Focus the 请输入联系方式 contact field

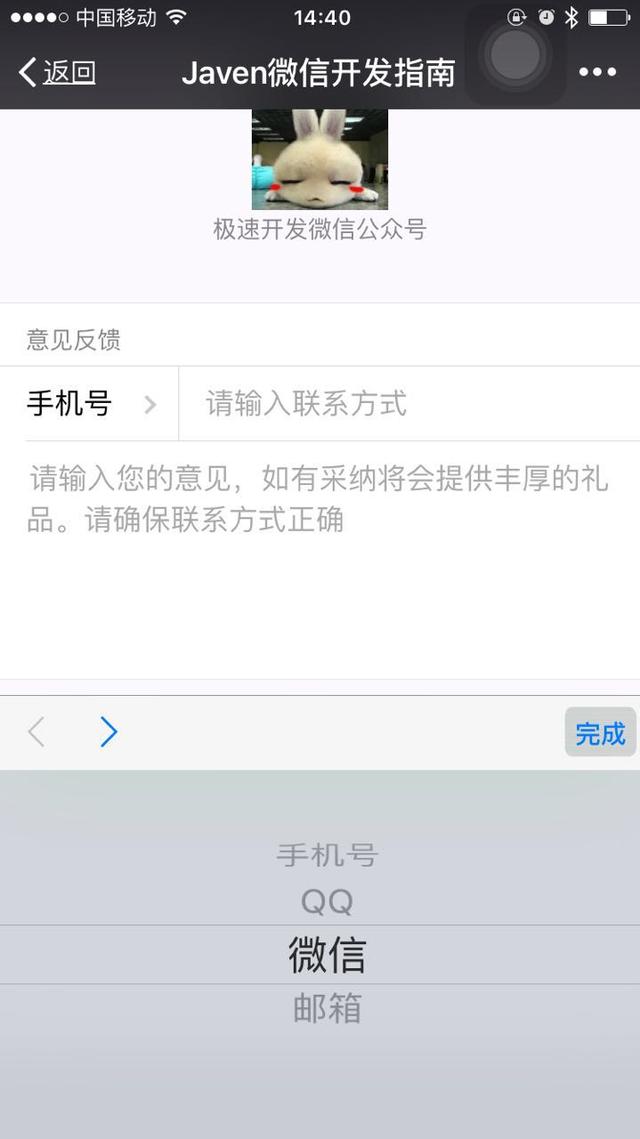(x=409, y=403)
